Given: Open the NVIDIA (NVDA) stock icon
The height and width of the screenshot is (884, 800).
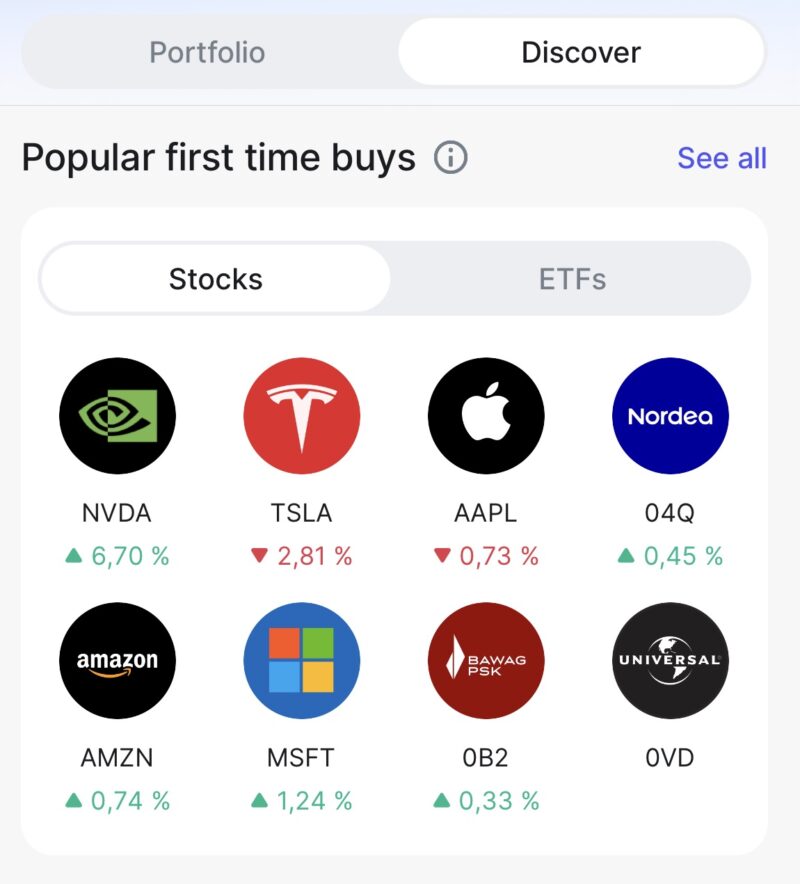Looking at the screenshot, I should coord(117,415).
